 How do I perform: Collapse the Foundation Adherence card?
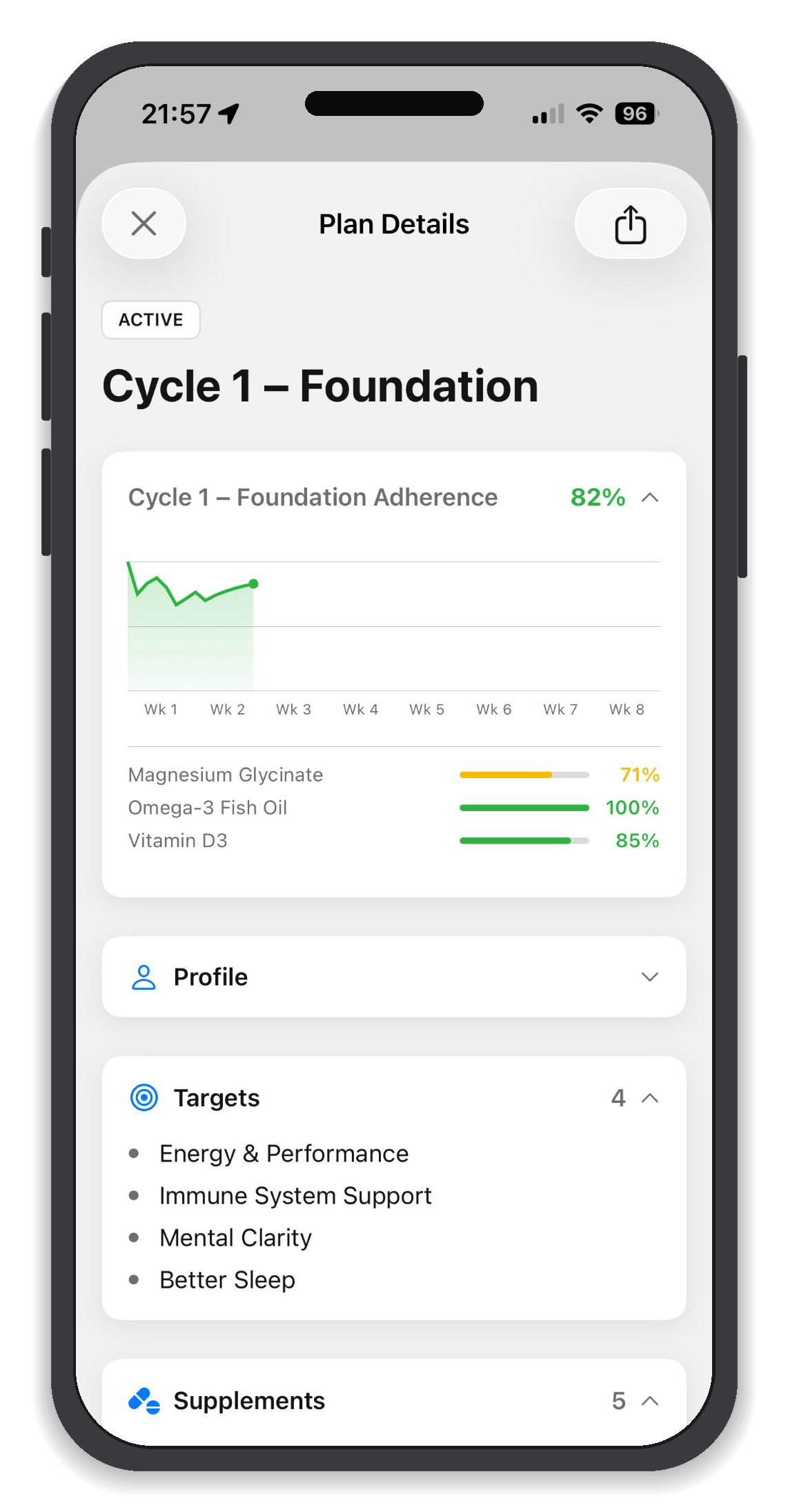click(x=649, y=497)
